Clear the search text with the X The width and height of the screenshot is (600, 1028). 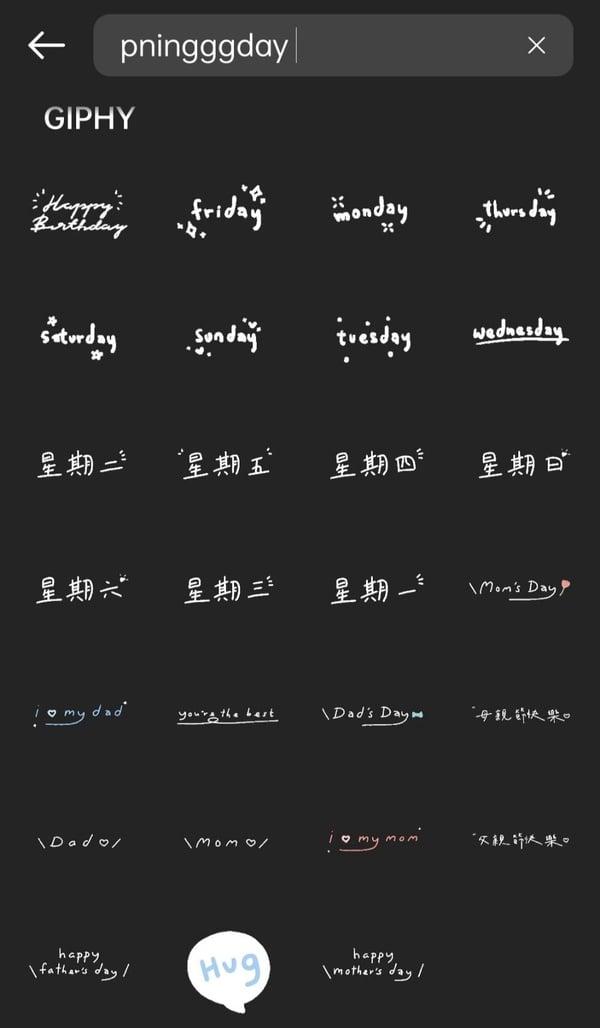pyautogui.click(x=536, y=45)
